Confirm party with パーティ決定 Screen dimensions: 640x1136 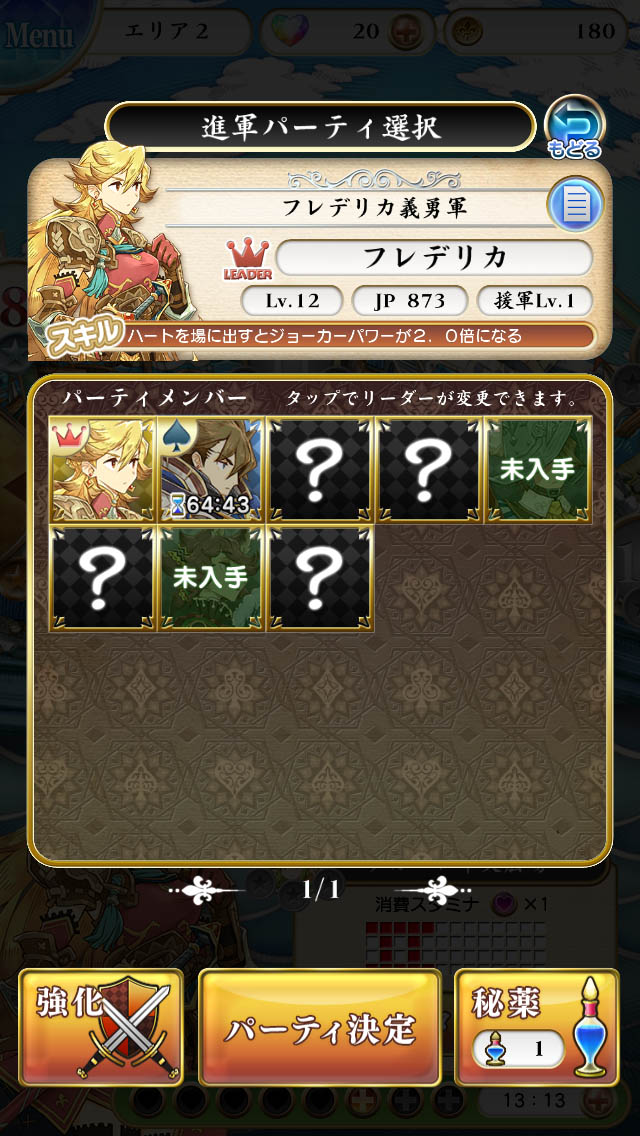coord(320,1027)
